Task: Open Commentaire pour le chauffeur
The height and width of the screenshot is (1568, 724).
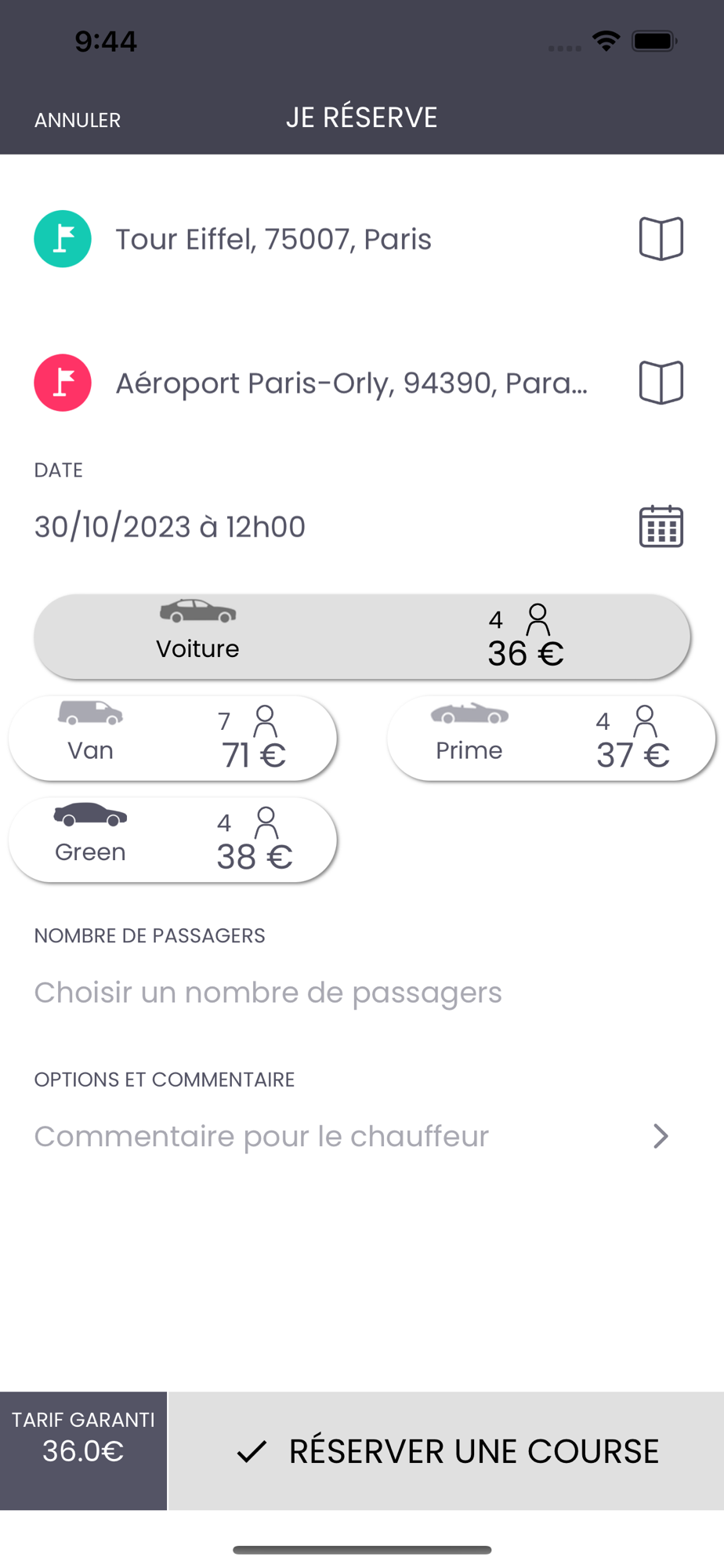Action: click(x=349, y=1137)
